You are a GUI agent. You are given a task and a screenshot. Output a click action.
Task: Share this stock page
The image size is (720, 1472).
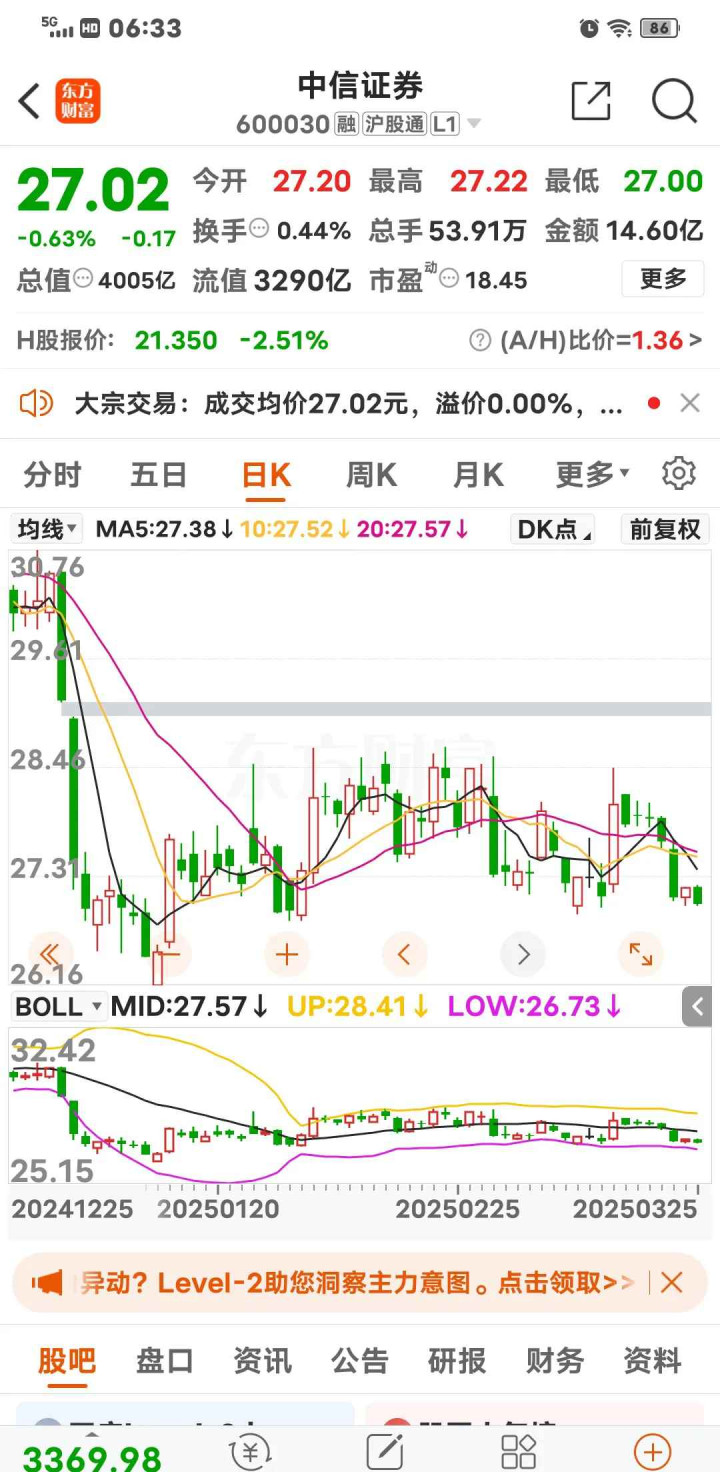590,101
